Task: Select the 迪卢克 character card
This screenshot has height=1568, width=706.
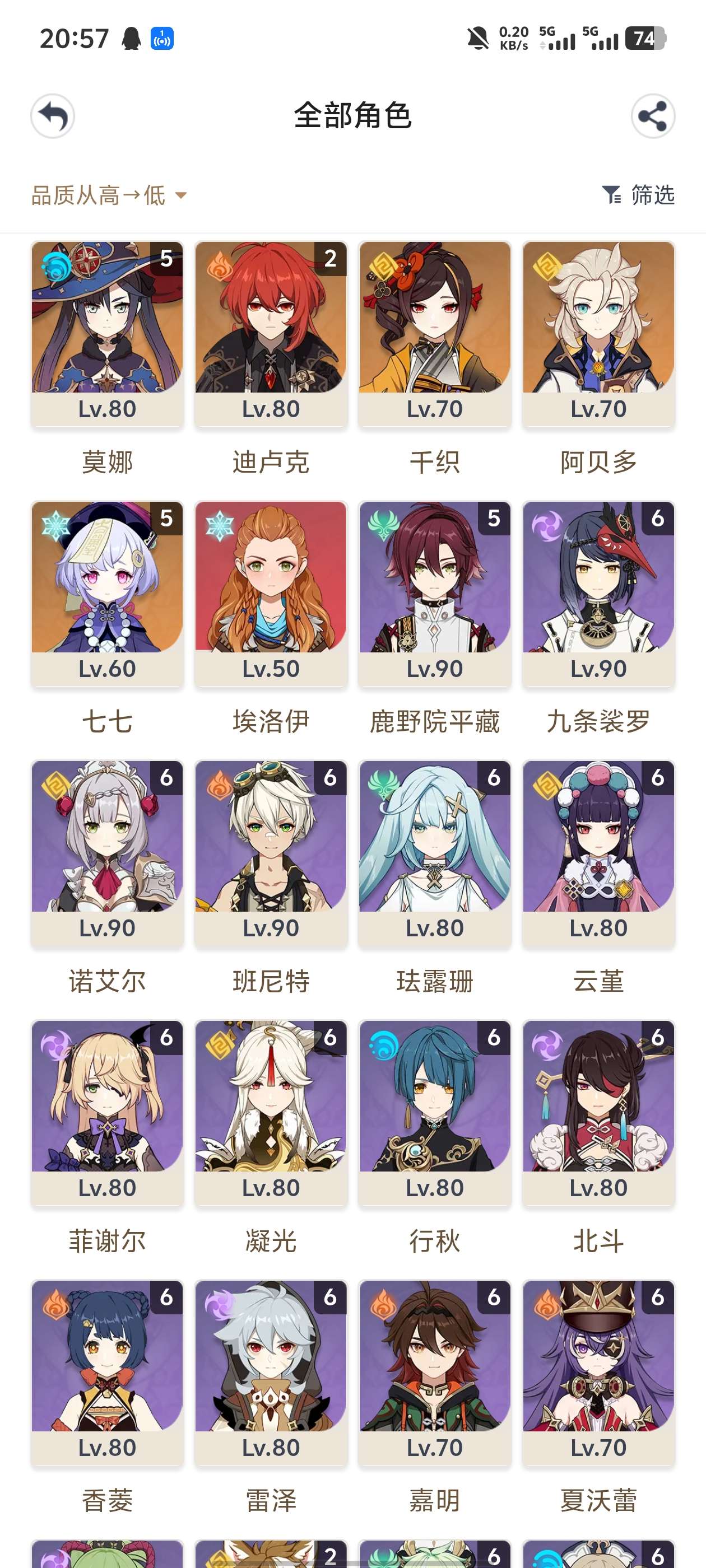Action: coord(271,334)
